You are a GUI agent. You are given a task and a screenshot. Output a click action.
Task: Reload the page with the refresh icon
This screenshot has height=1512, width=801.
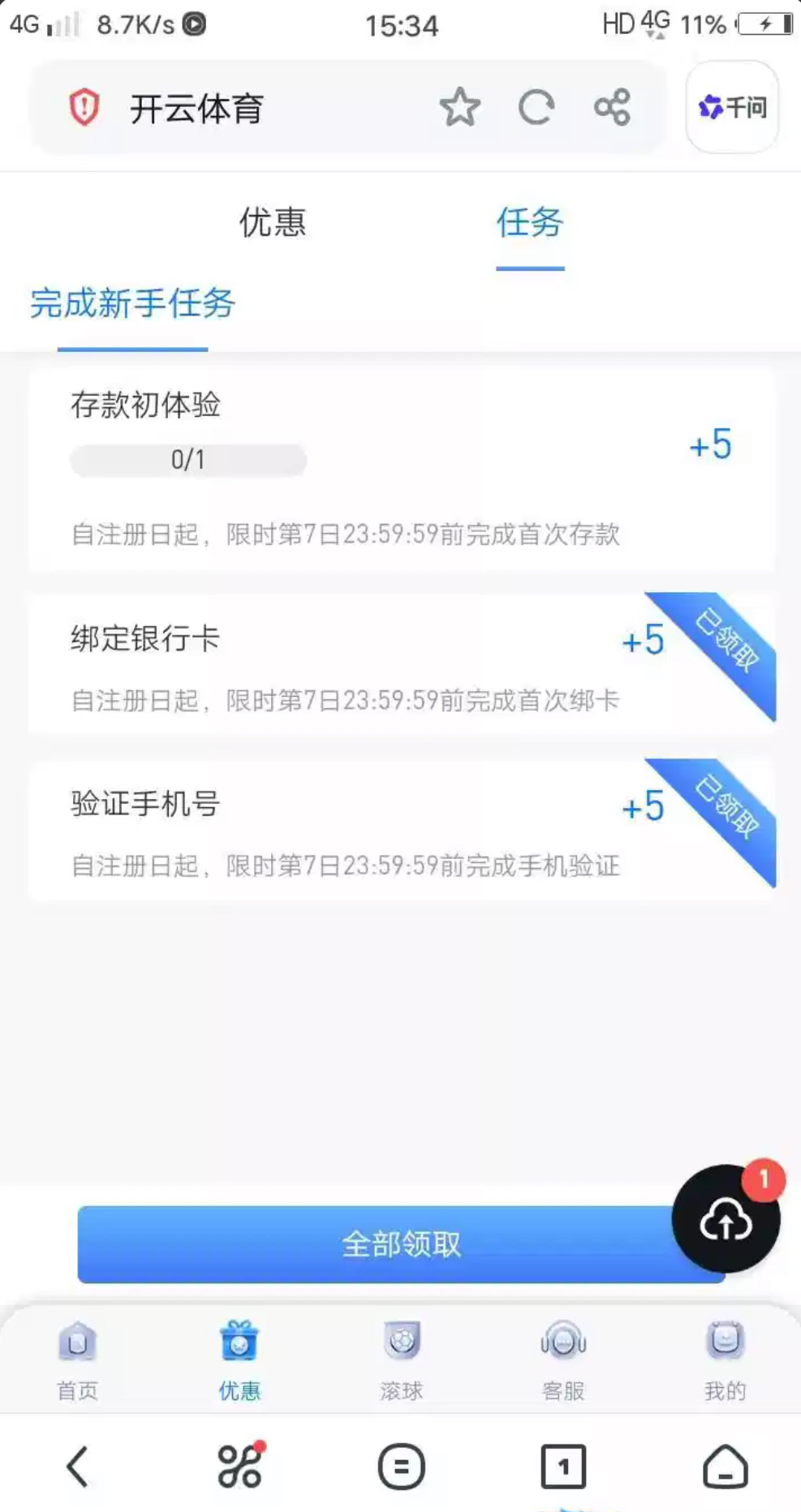pyautogui.click(x=536, y=108)
